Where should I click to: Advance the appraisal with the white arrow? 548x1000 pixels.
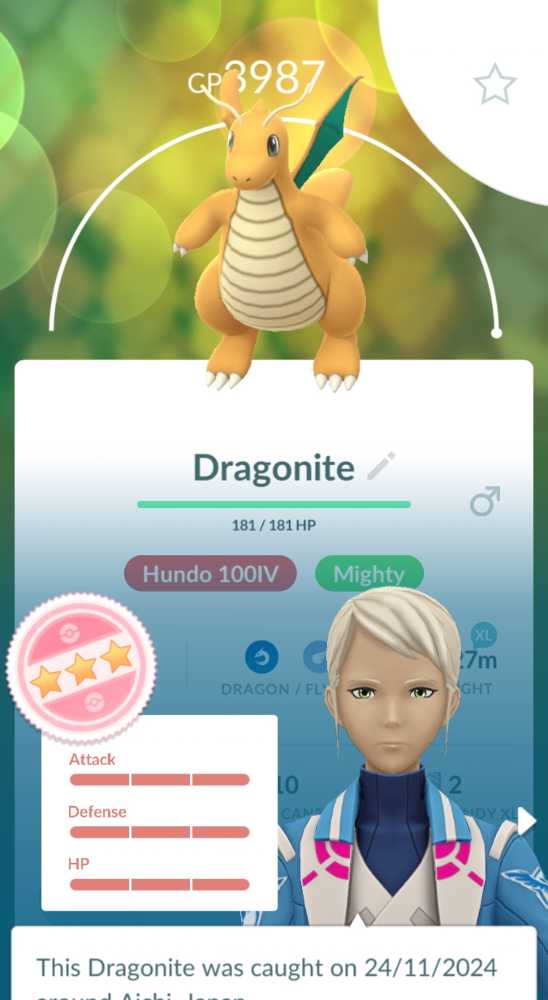click(526, 821)
